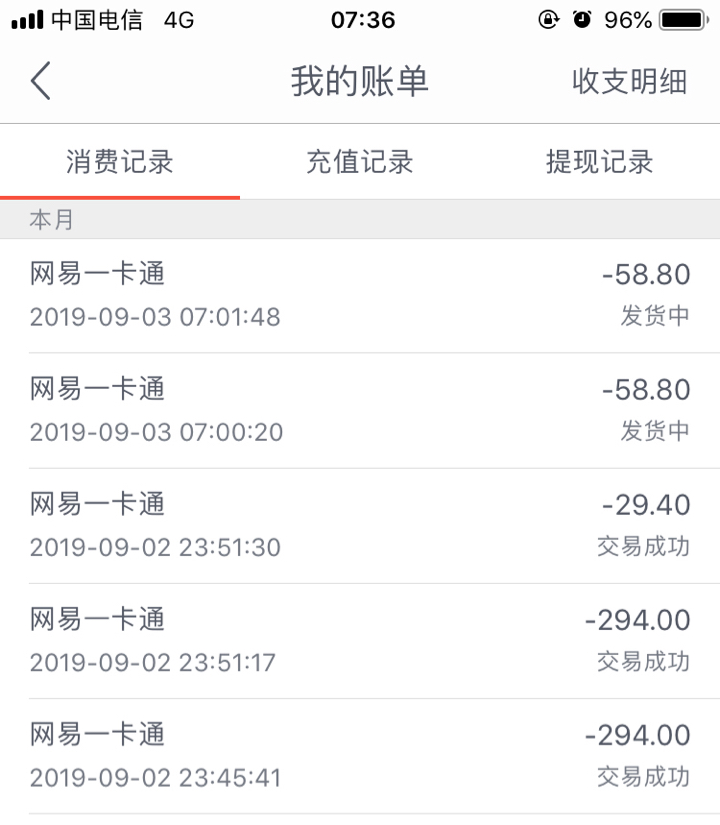The width and height of the screenshot is (720, 825).
Task: Go back from 我的账单
Action: [x=41, y=81]
